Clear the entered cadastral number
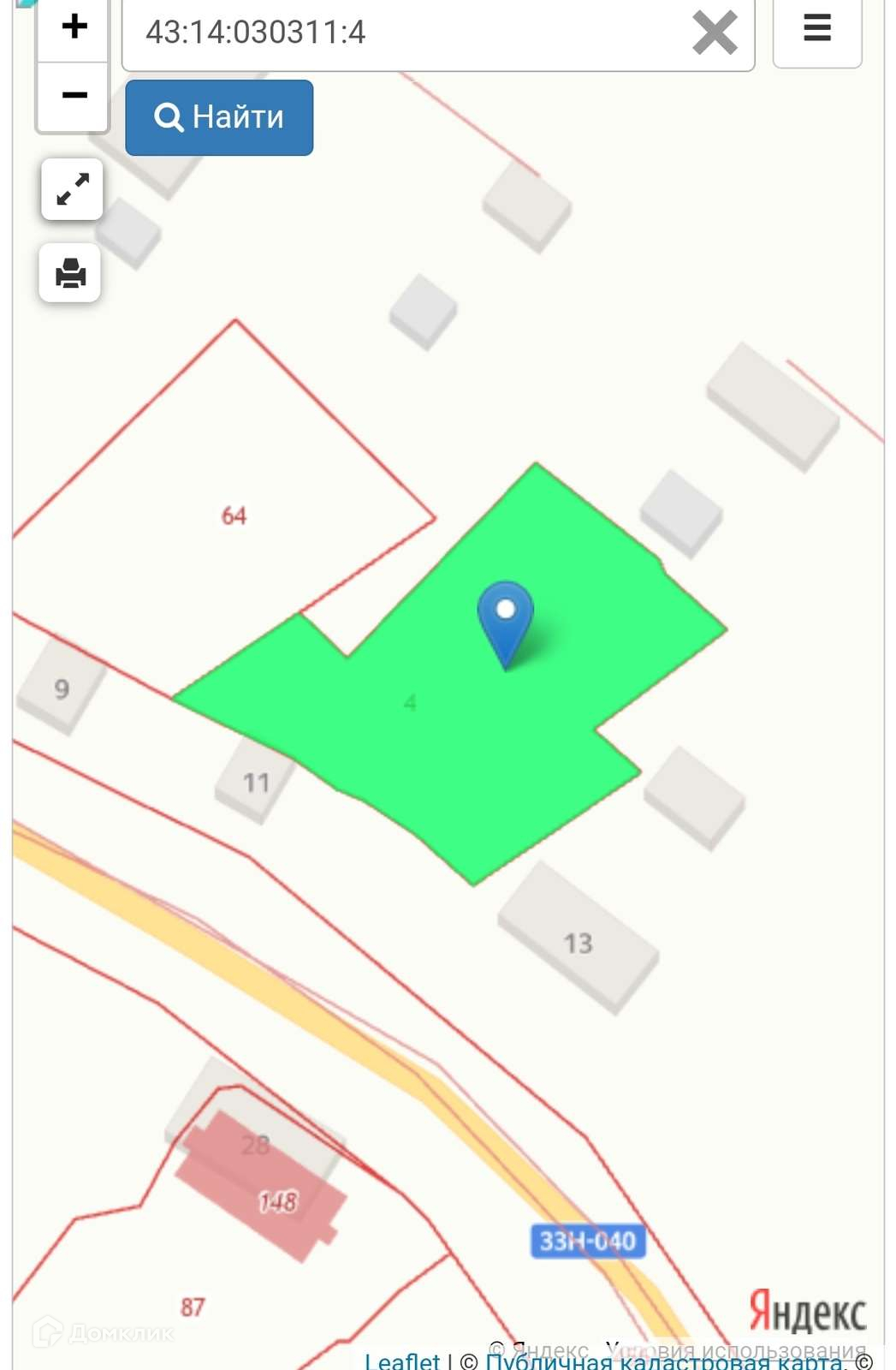 715,34
